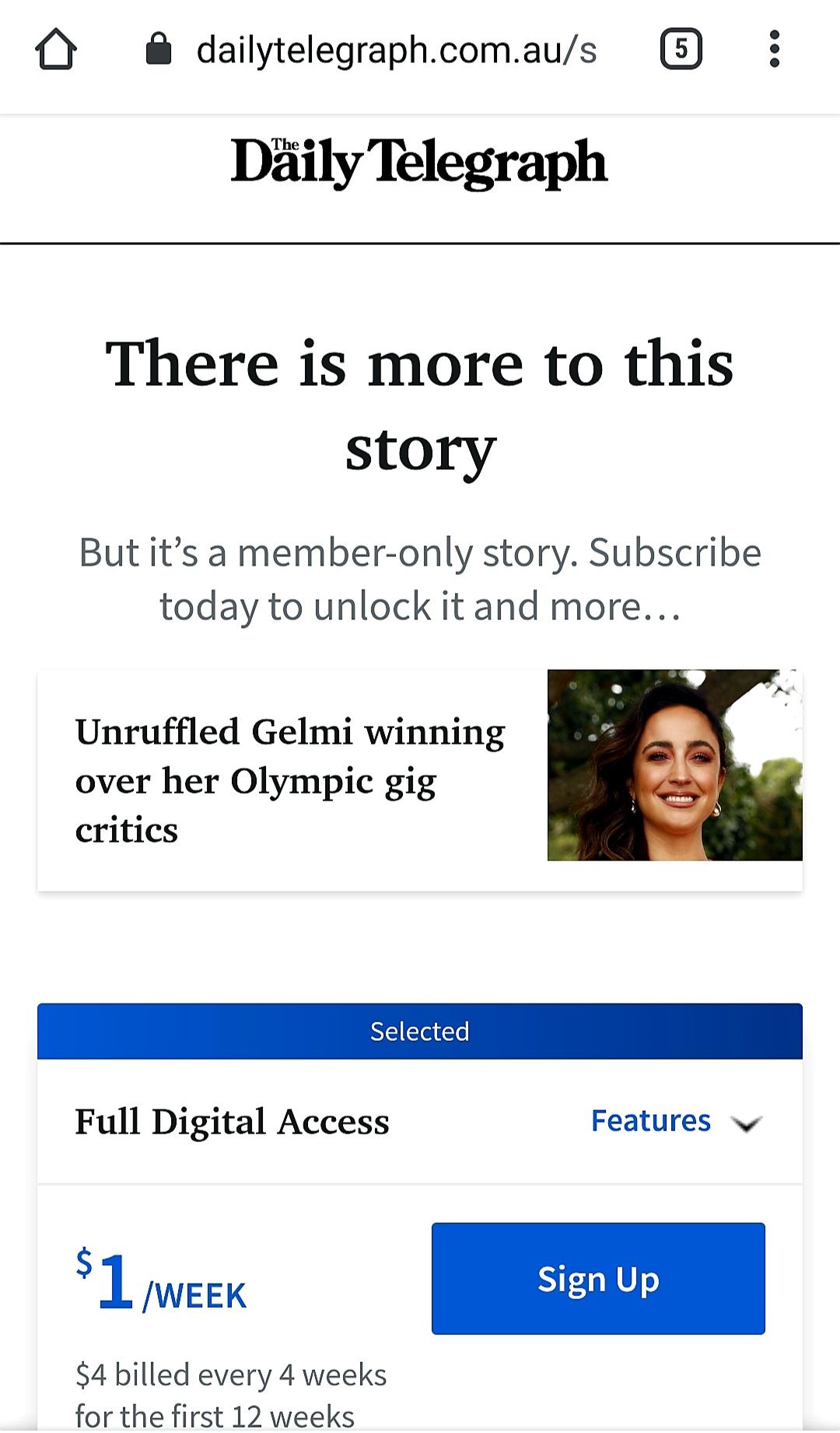
Task: Expand the Features dropdown
Action: [675, 1121]
